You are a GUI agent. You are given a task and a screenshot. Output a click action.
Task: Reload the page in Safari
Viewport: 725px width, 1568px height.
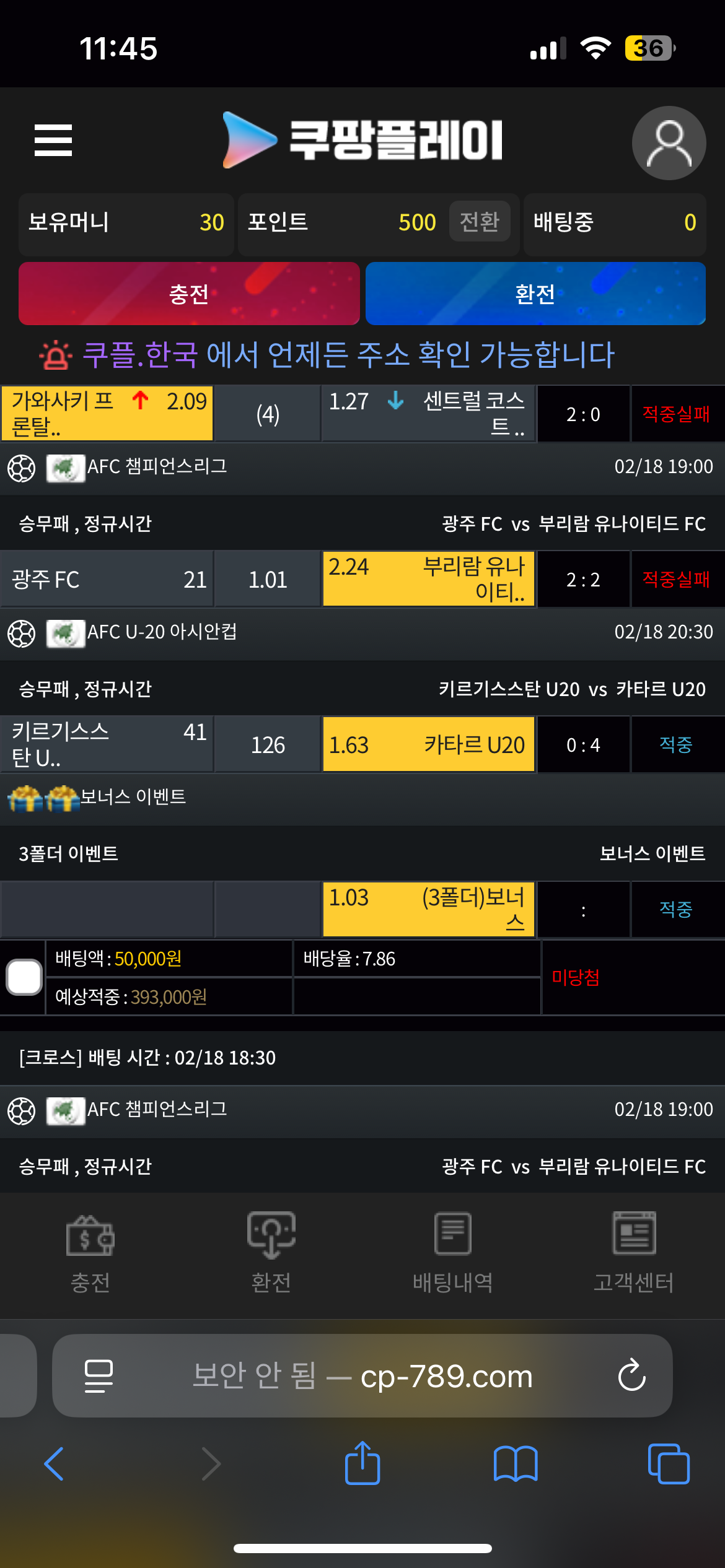click(x=631, y=1375)
